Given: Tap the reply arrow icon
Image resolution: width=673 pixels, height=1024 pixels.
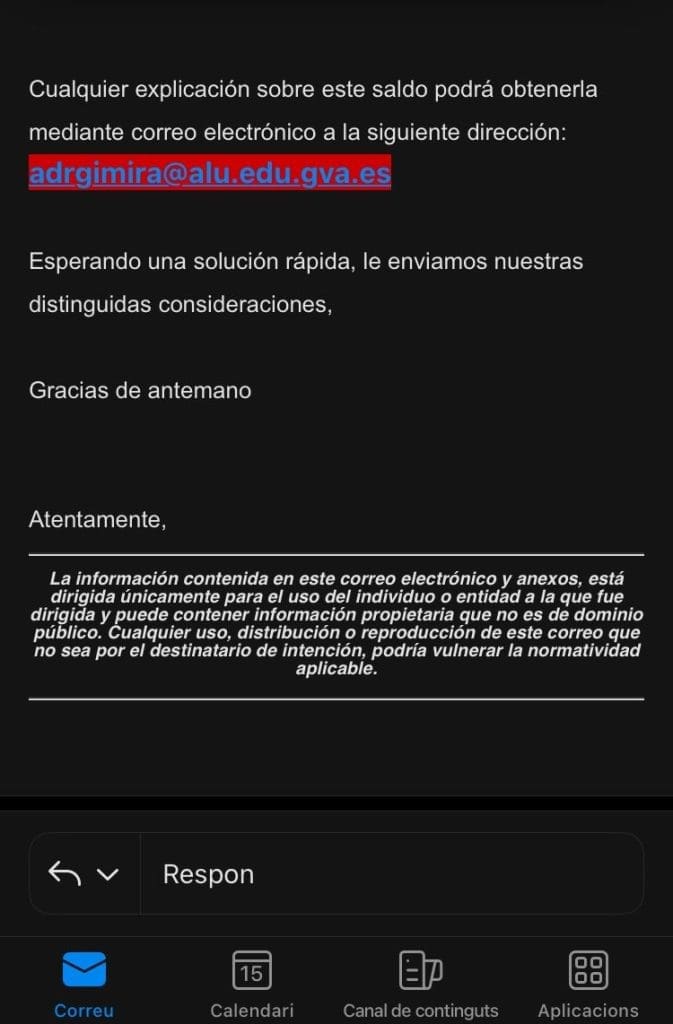Looking at the screenshot, I should 65,874.
